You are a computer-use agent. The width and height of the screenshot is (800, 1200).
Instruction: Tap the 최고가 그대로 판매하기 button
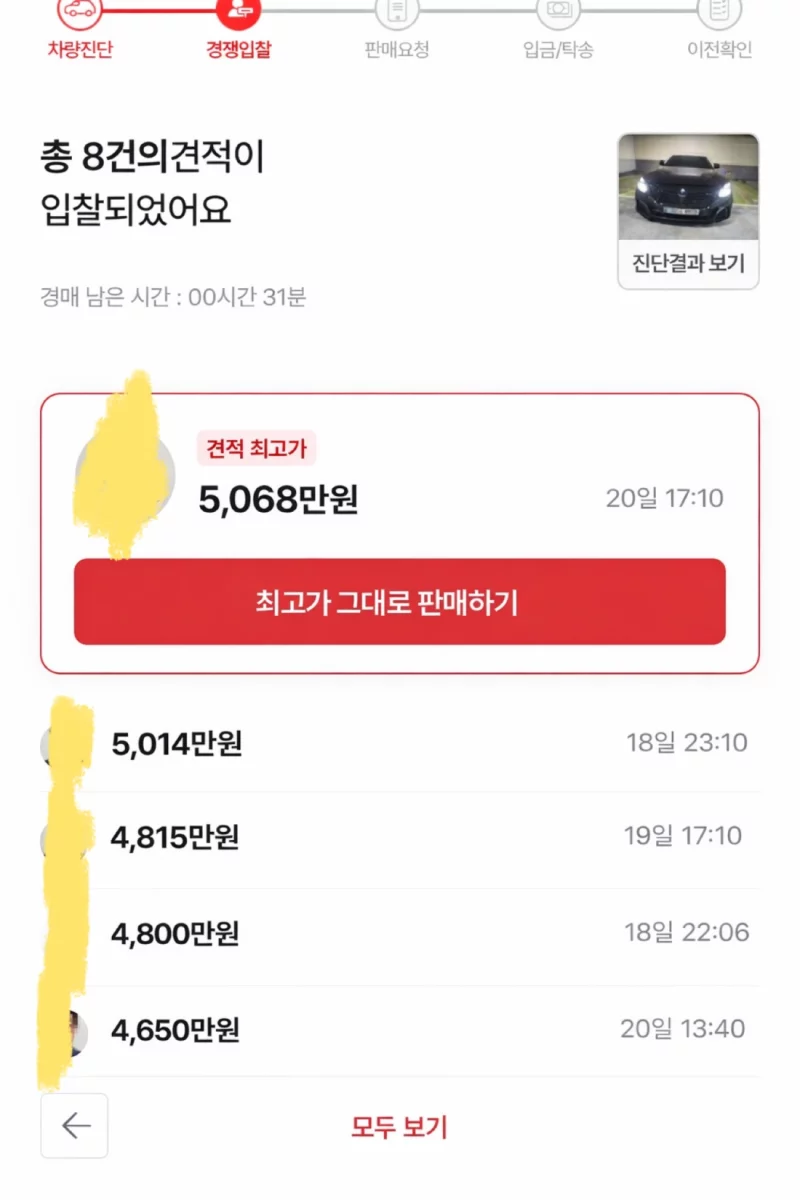(399, 602)
